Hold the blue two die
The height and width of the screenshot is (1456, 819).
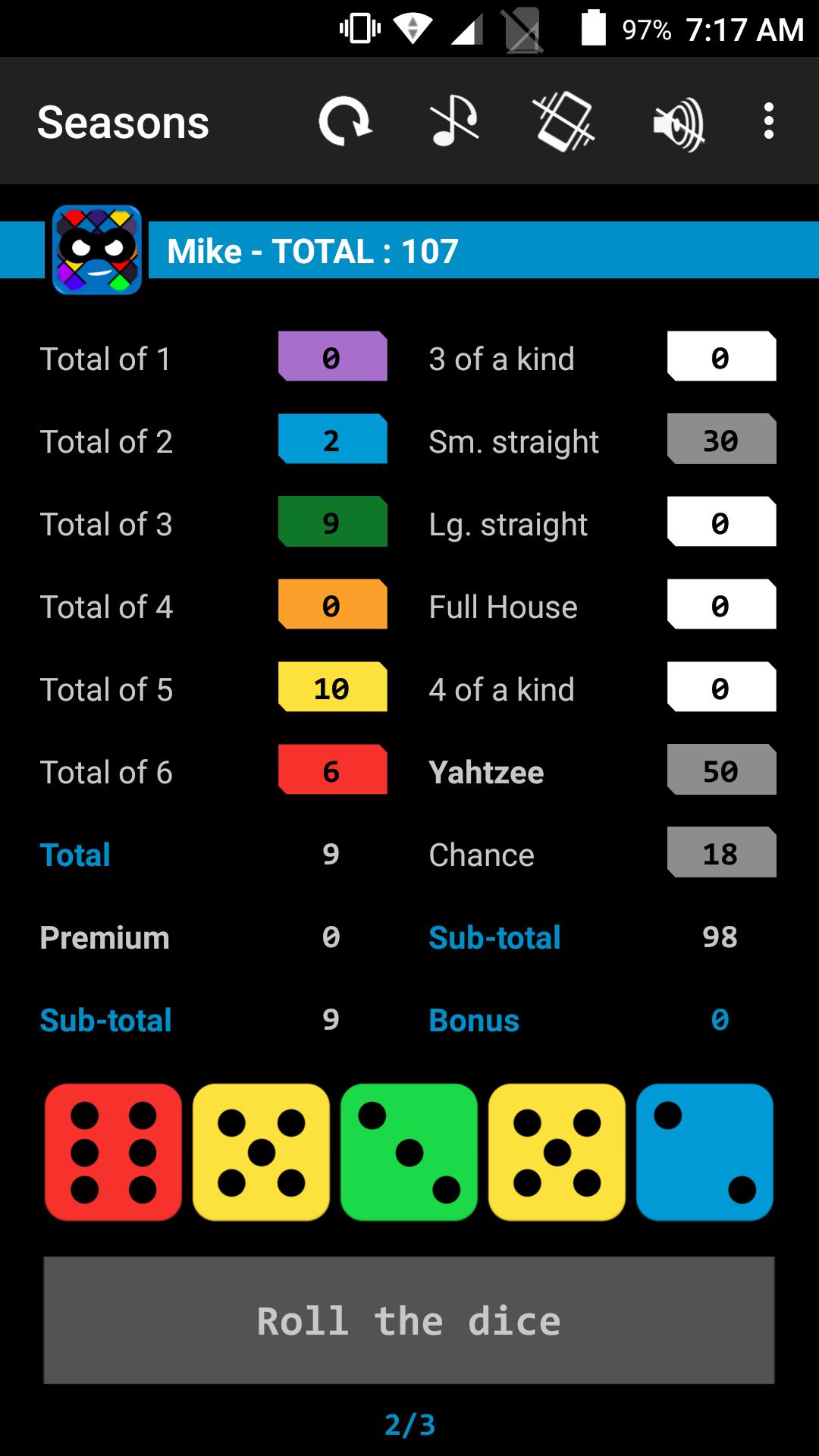click(704, 1152)
